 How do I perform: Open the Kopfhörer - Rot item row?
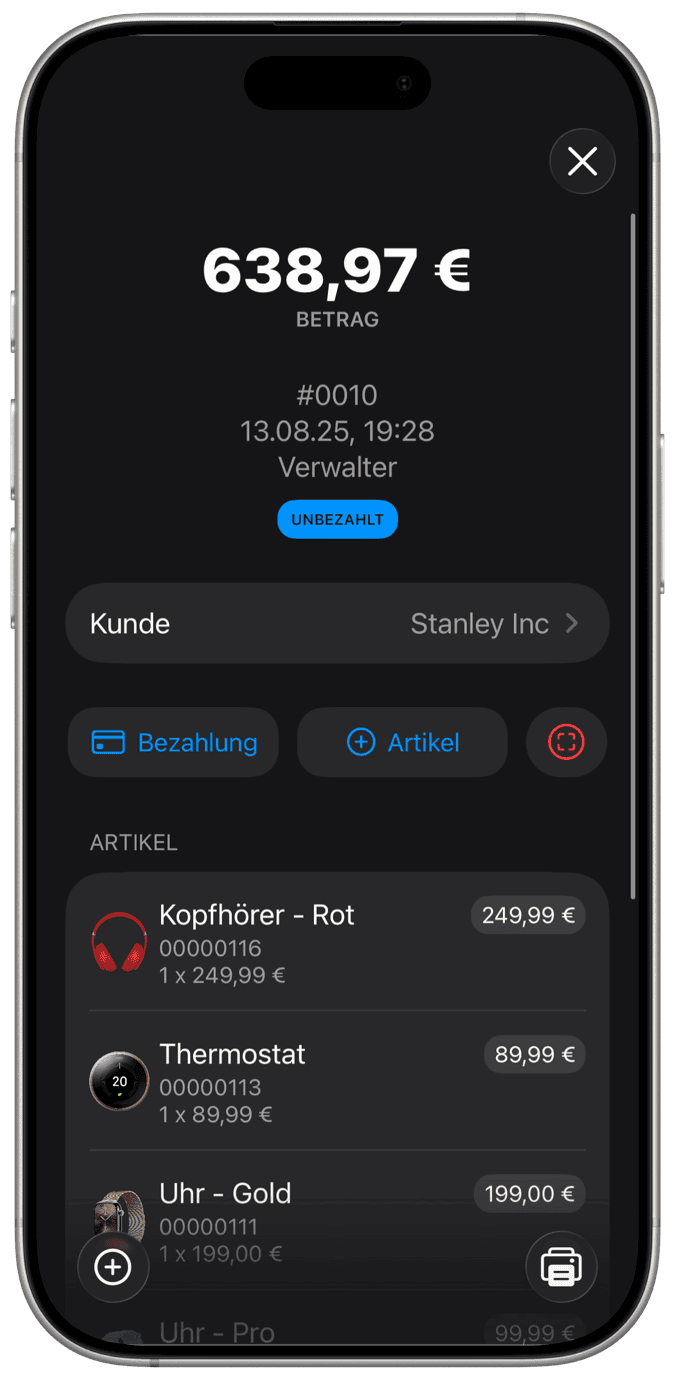(x=337, y=941)
